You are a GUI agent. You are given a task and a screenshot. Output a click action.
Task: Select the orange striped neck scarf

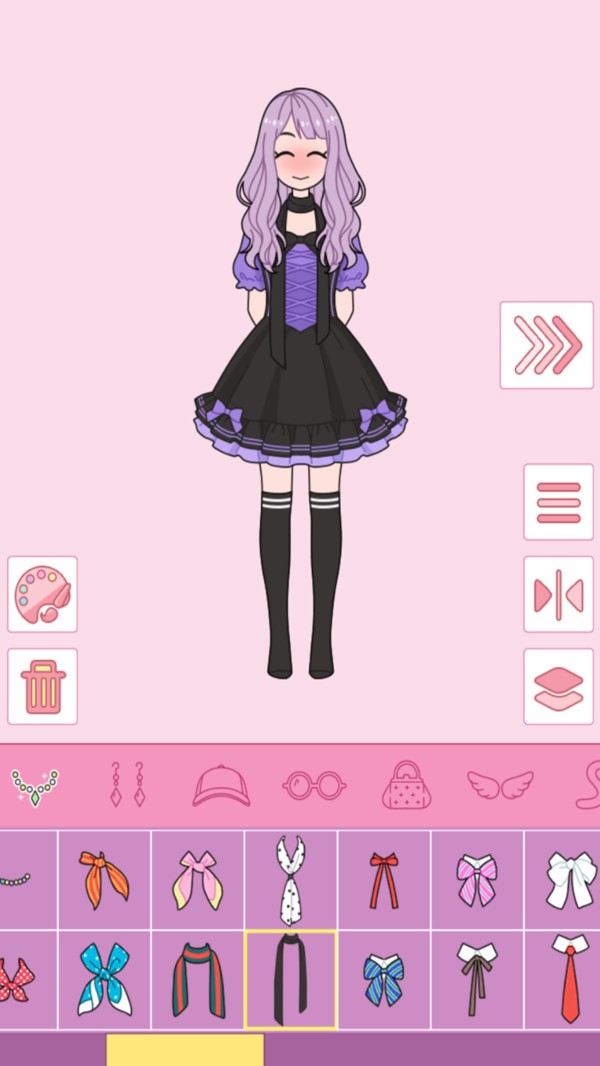click(x=104, y=879)
